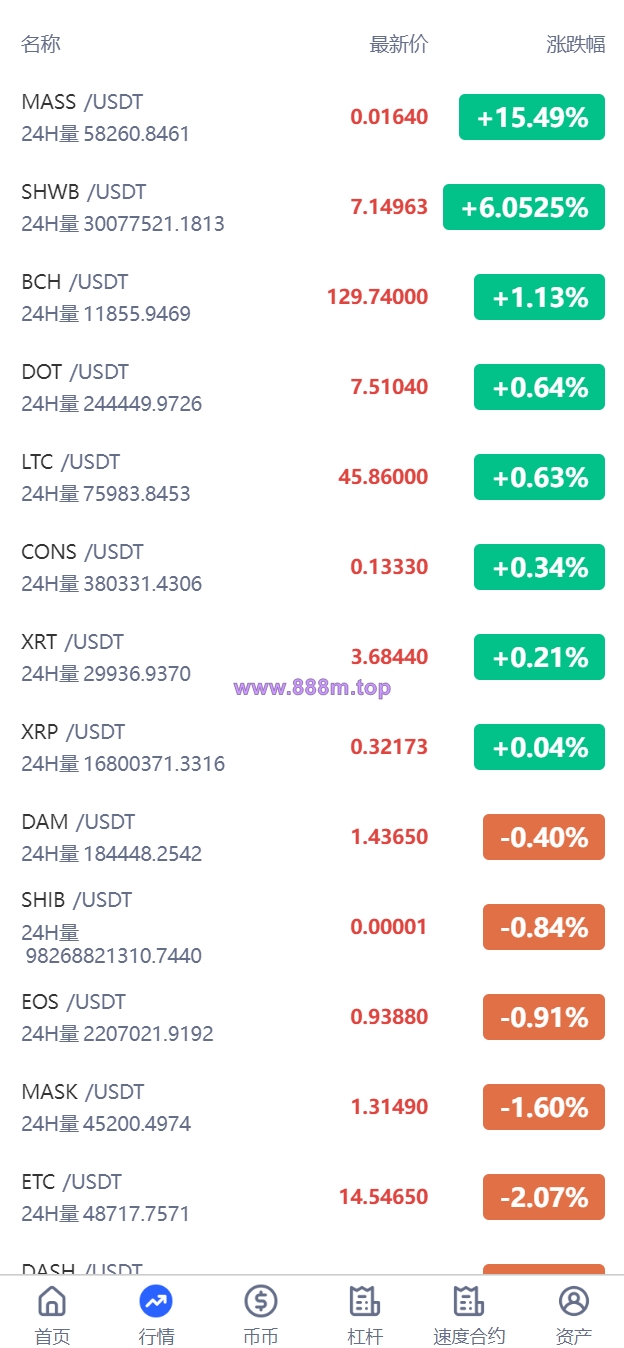Screen dimensions: 624x1348
Task: Open the DAM /USDT pair
Action: click(x=312, y=837)
